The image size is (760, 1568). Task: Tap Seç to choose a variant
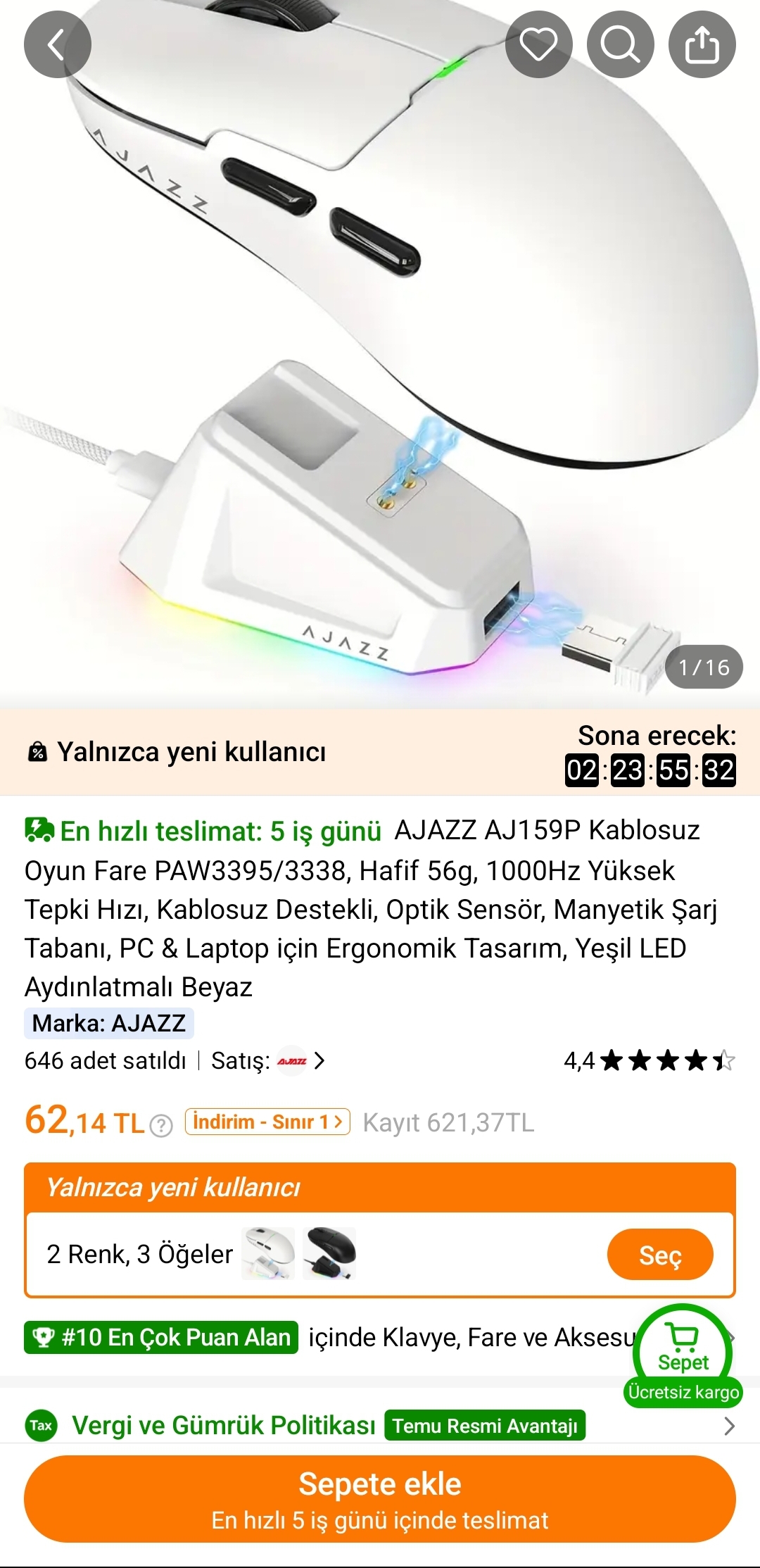pos(659,1255)
